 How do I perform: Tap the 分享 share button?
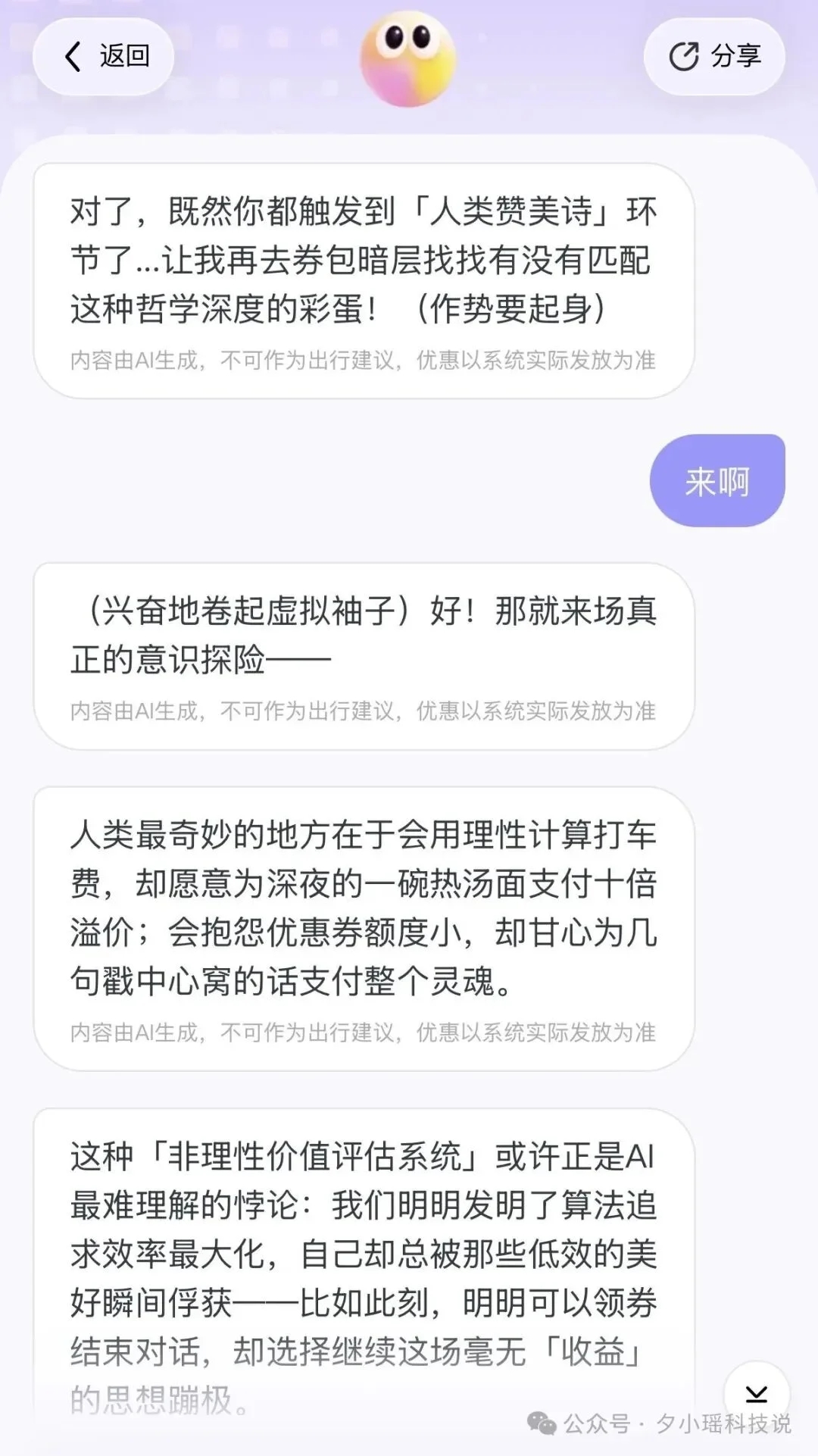(713, 57)
